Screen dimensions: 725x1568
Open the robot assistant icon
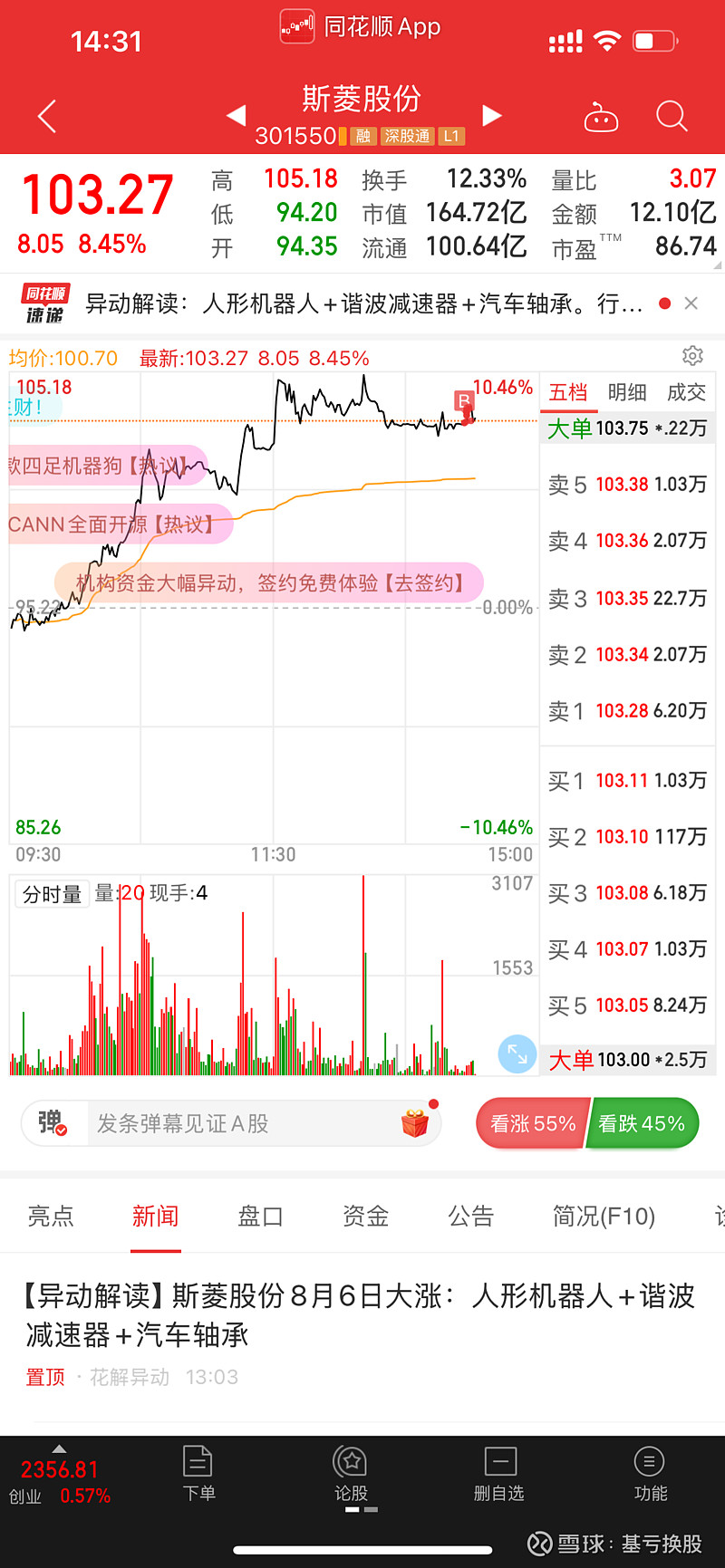(601, 117)
